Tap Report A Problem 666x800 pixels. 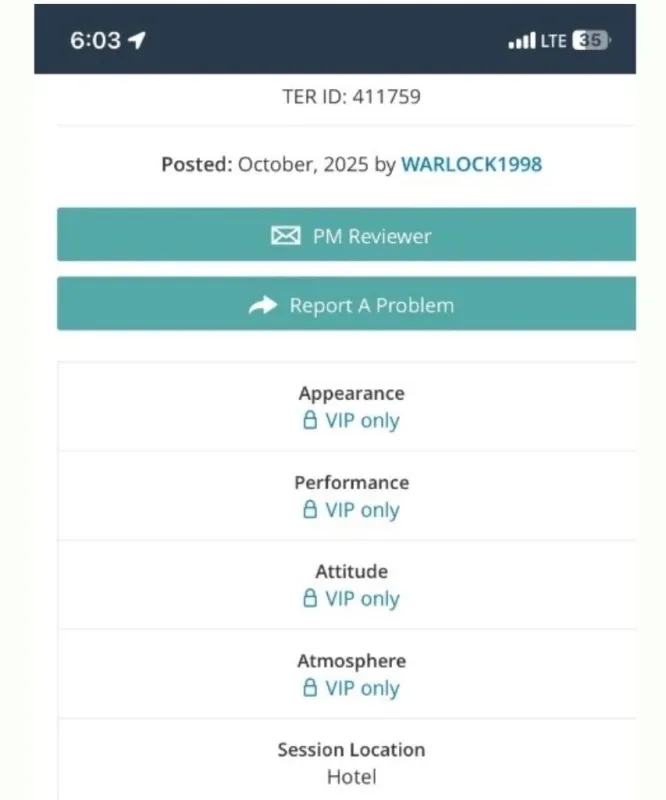(x=350, y=305)
